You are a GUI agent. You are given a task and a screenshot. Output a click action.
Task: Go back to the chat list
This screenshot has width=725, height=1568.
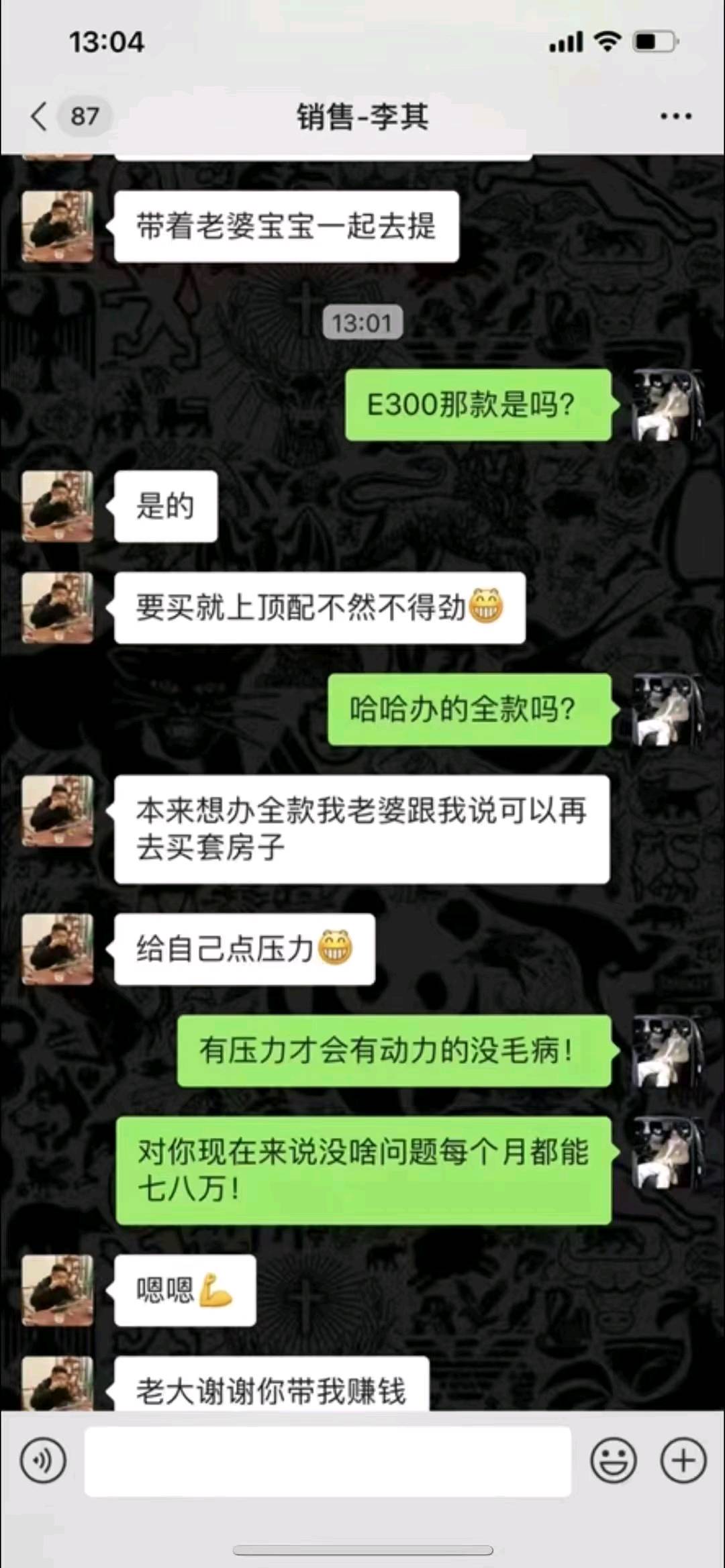pyautogui.click(x=40, y=116)
